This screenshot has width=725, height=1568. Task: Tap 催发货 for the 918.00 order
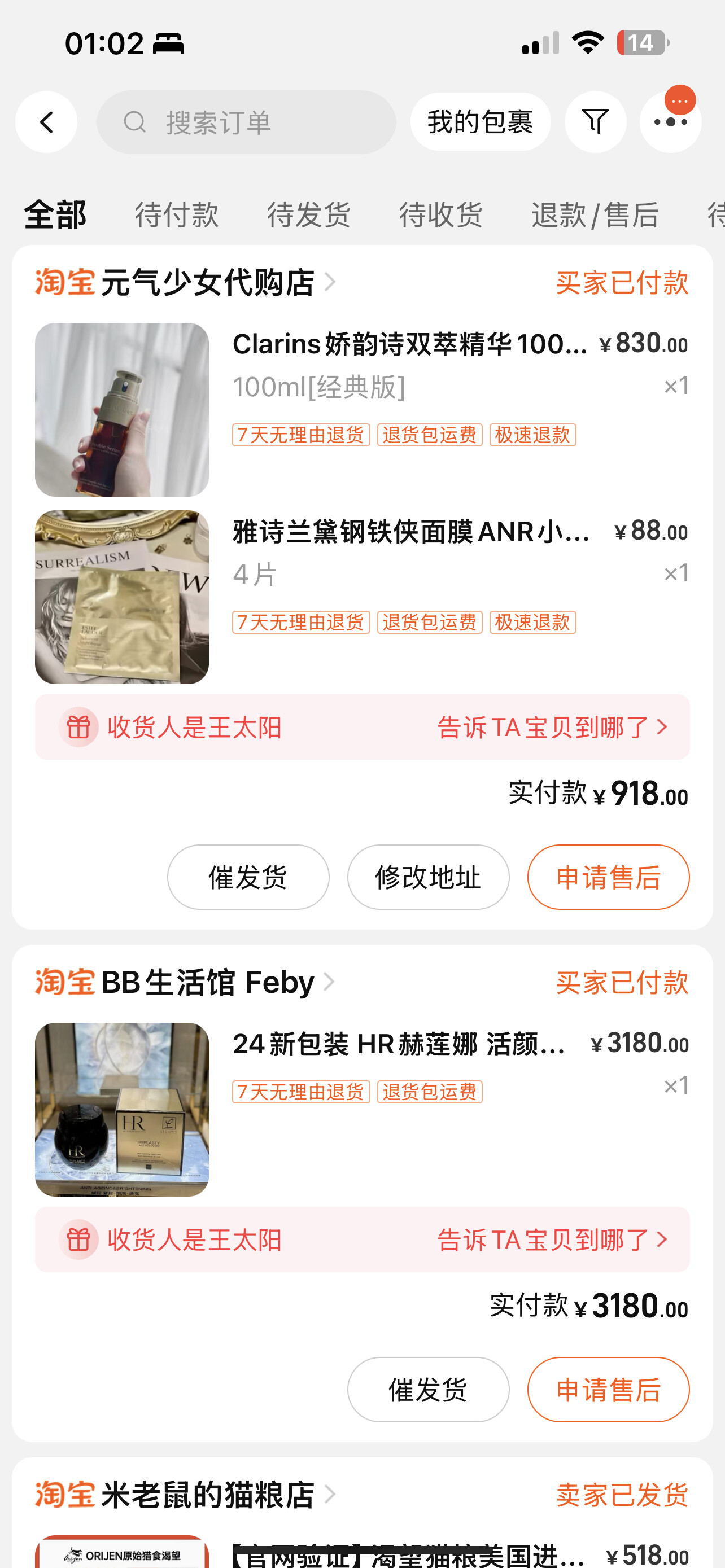point(248,877)
